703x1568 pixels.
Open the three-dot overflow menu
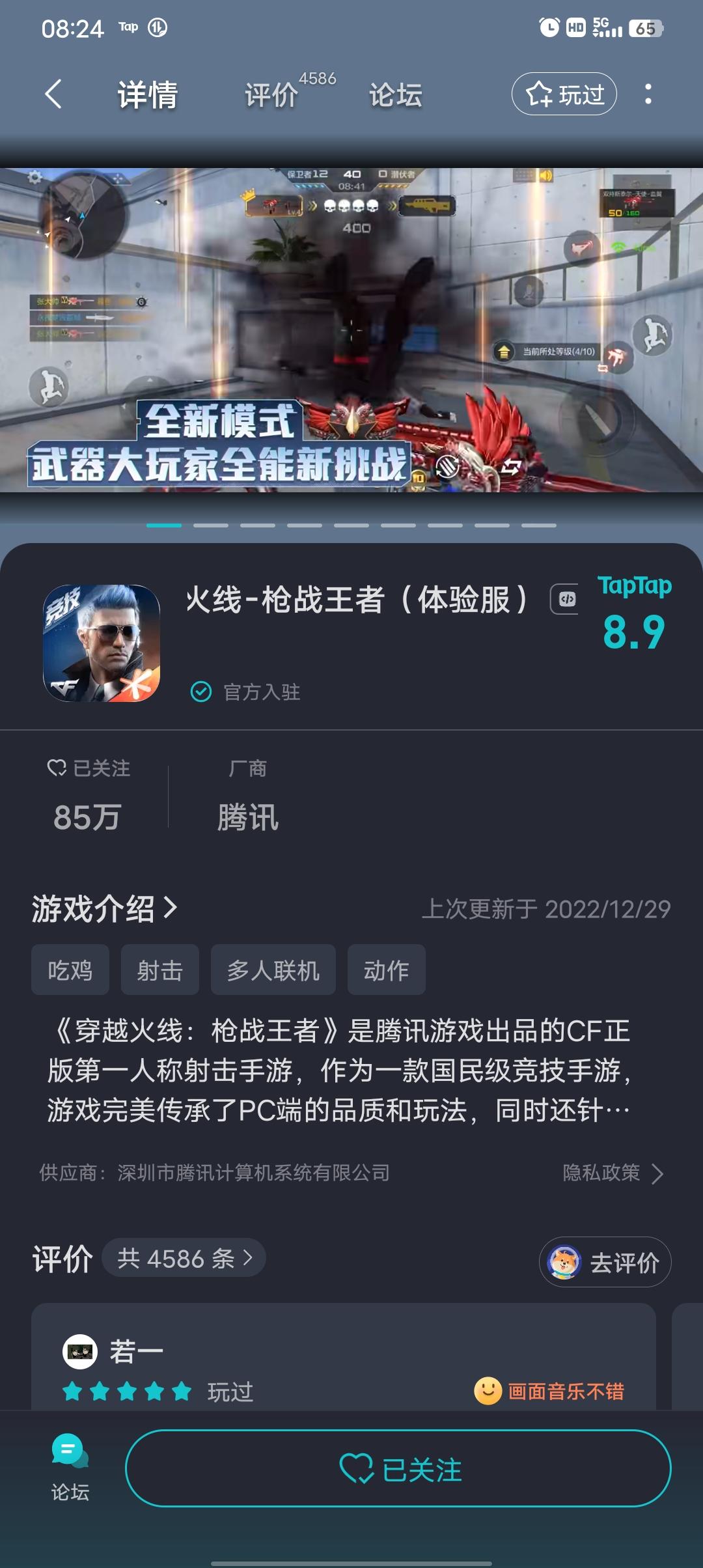point(647,94)
